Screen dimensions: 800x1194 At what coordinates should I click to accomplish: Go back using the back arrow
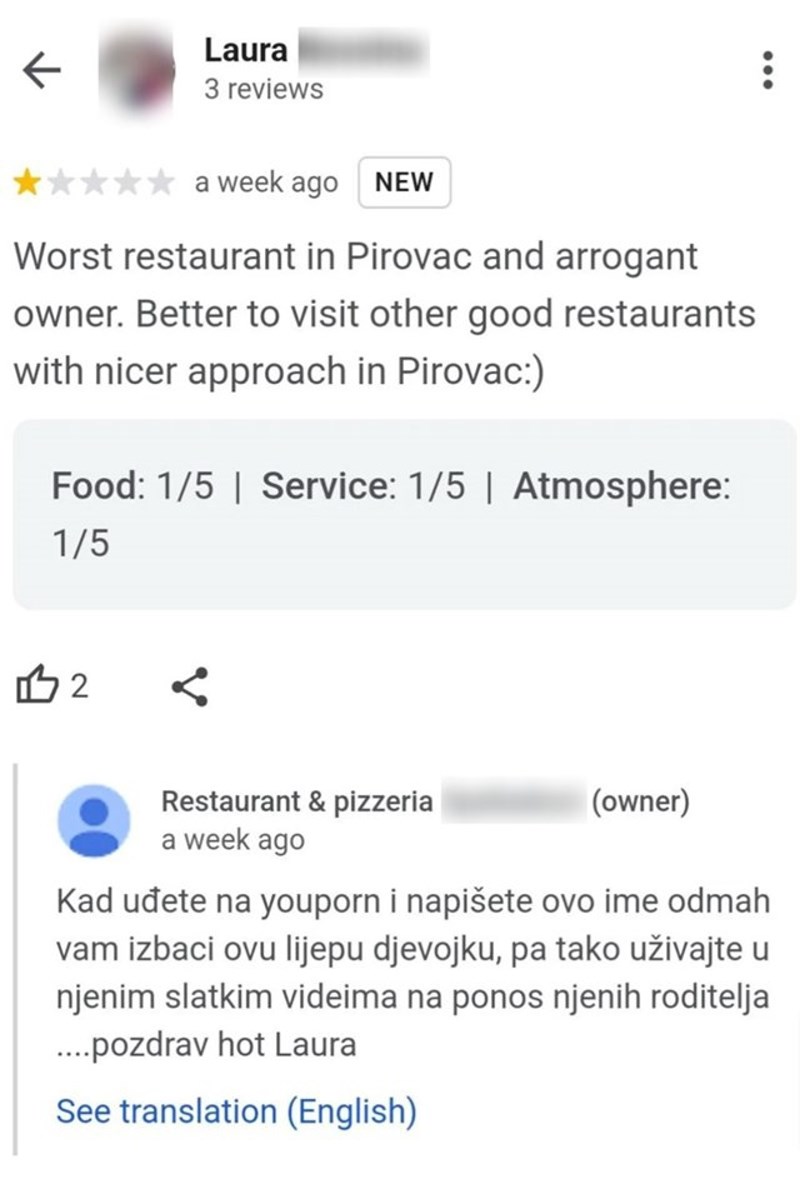41,71
